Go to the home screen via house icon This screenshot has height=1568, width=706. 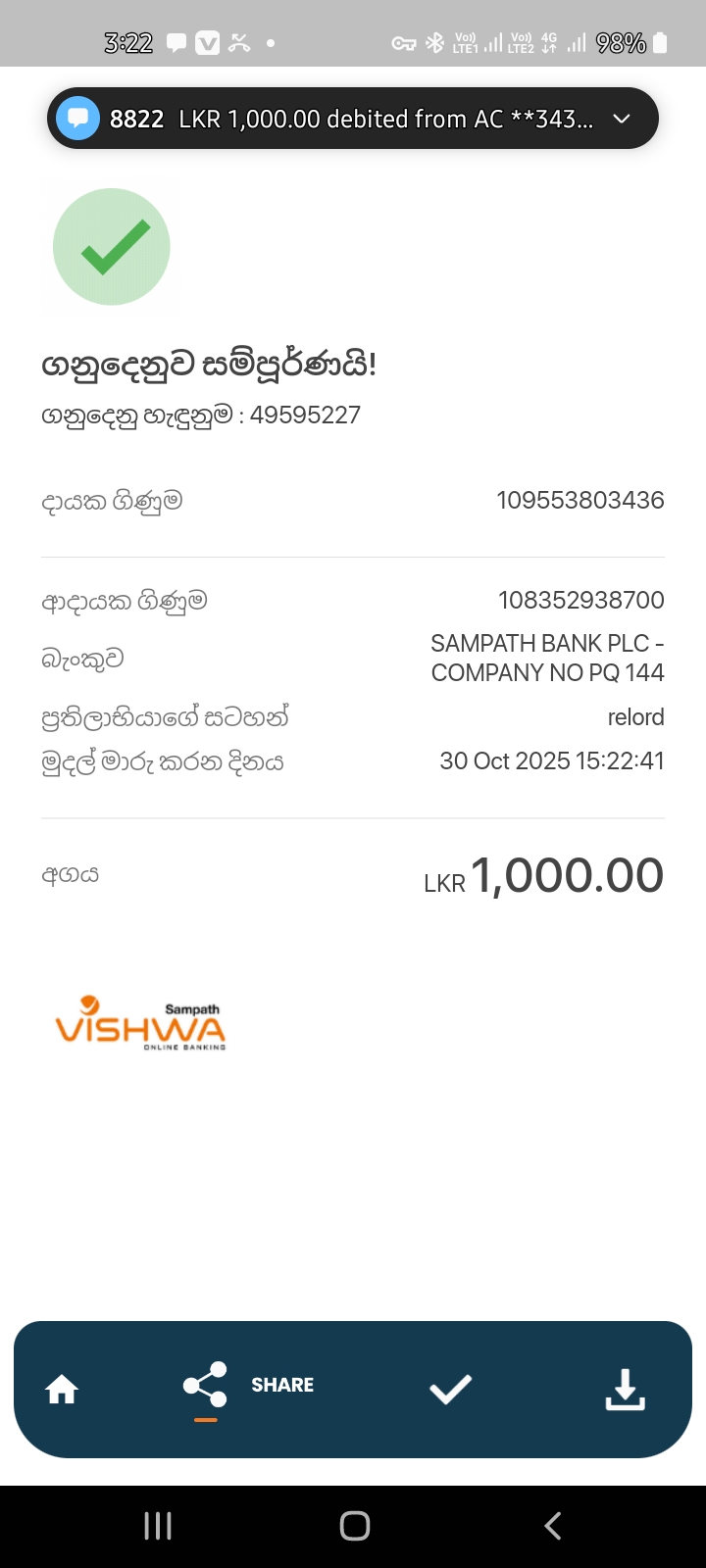click(62, 1390)
